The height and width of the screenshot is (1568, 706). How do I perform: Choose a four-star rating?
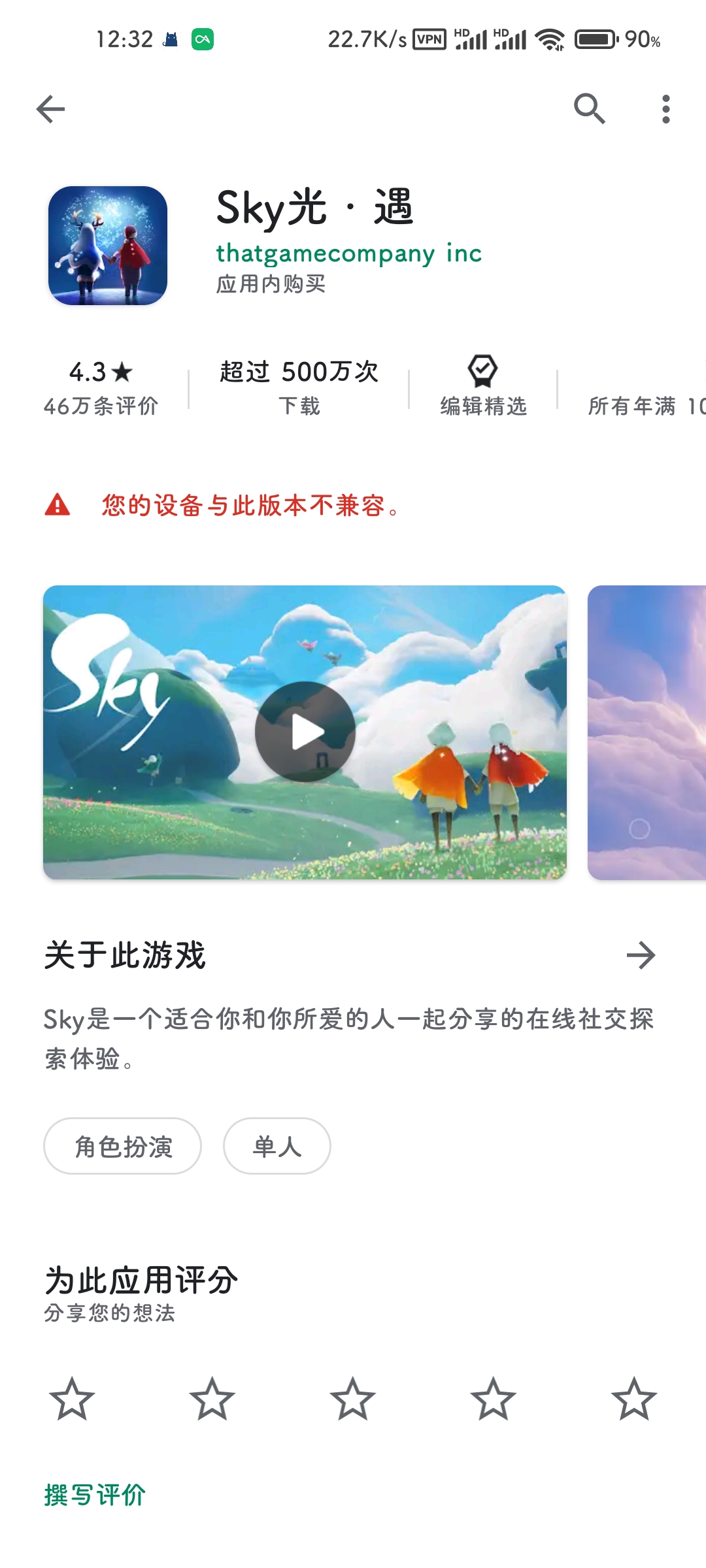click(494, 1399)
